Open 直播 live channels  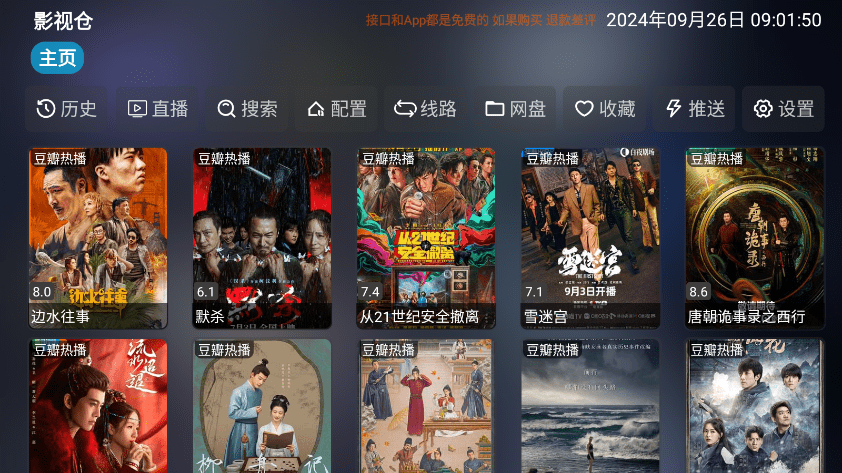pyautogui.click(x=158, y=109)
